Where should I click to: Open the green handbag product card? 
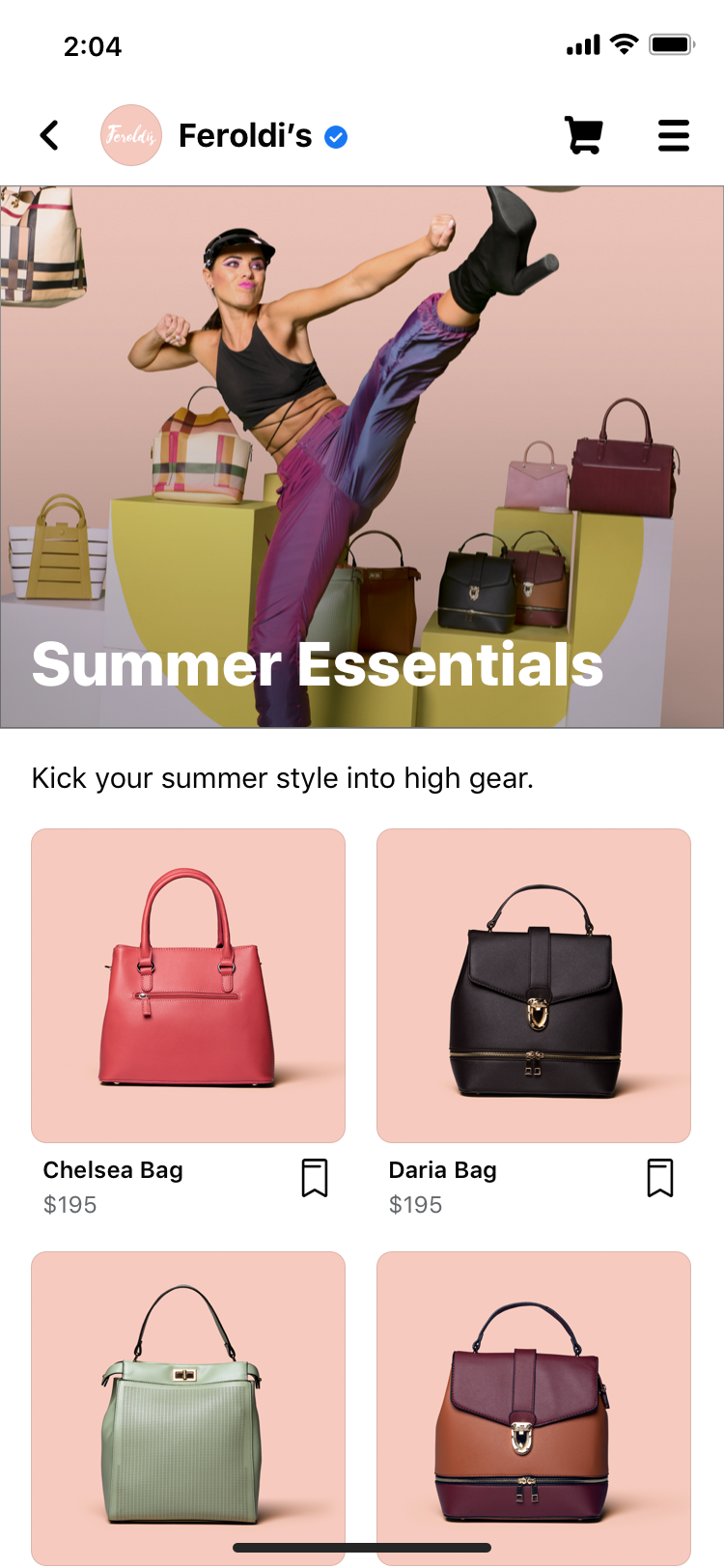click(188, 1405)
